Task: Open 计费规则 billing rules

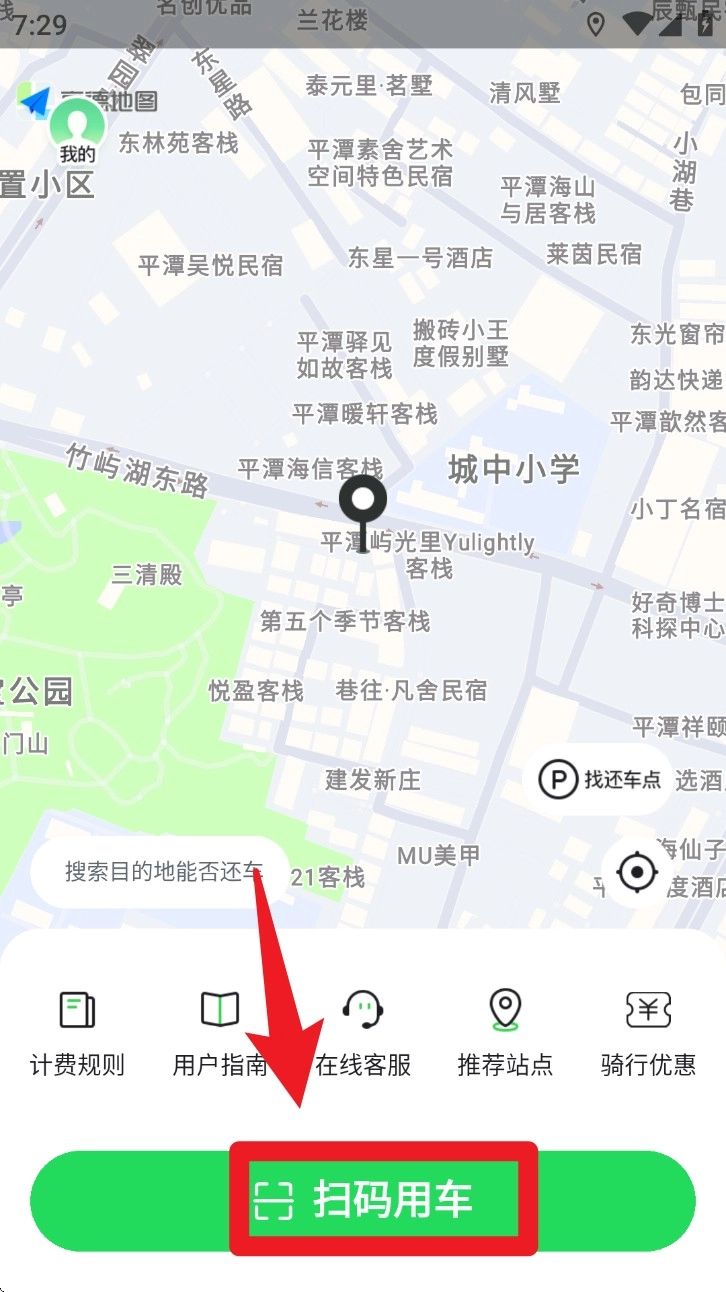Action: pyautogui.click(x=77, y=1032)
